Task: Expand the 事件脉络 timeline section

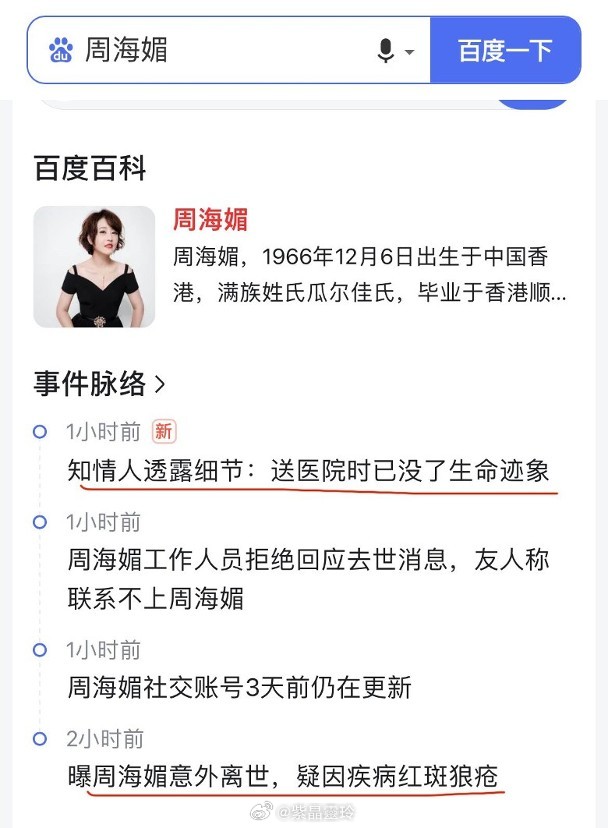Action: (x=100, y=383)
